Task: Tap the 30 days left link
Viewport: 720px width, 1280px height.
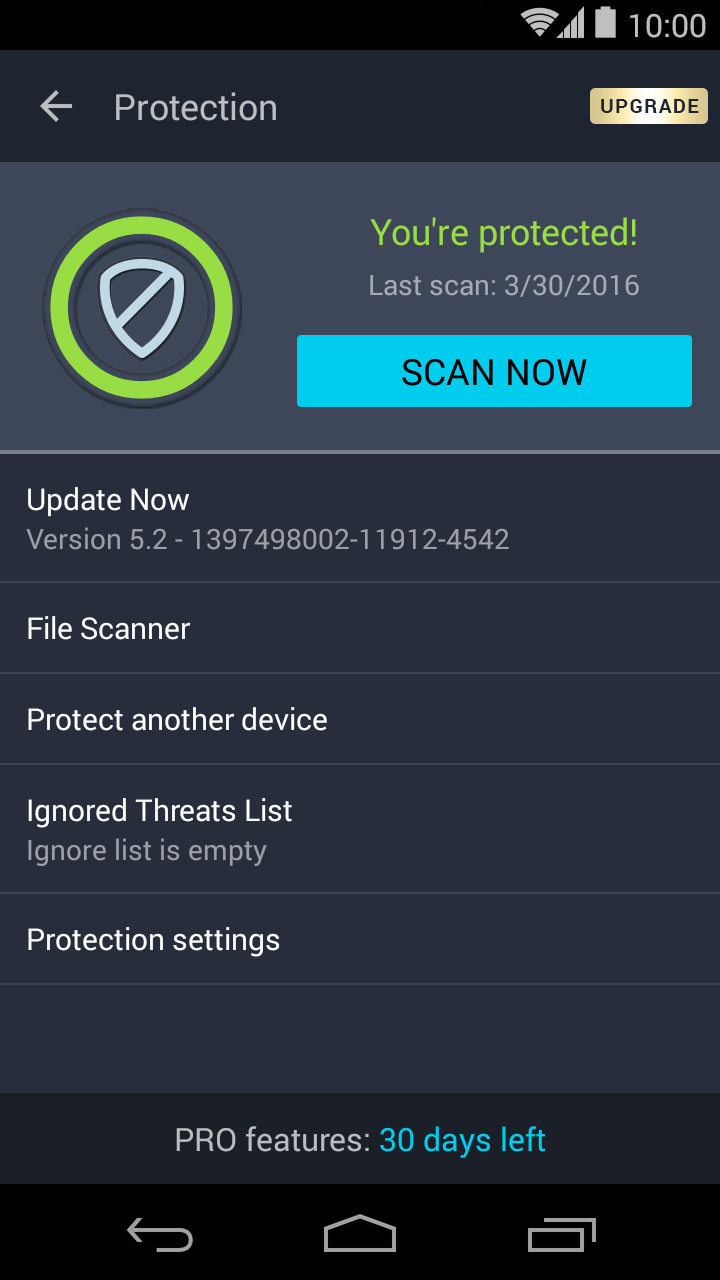Action: coord(462,1140)
